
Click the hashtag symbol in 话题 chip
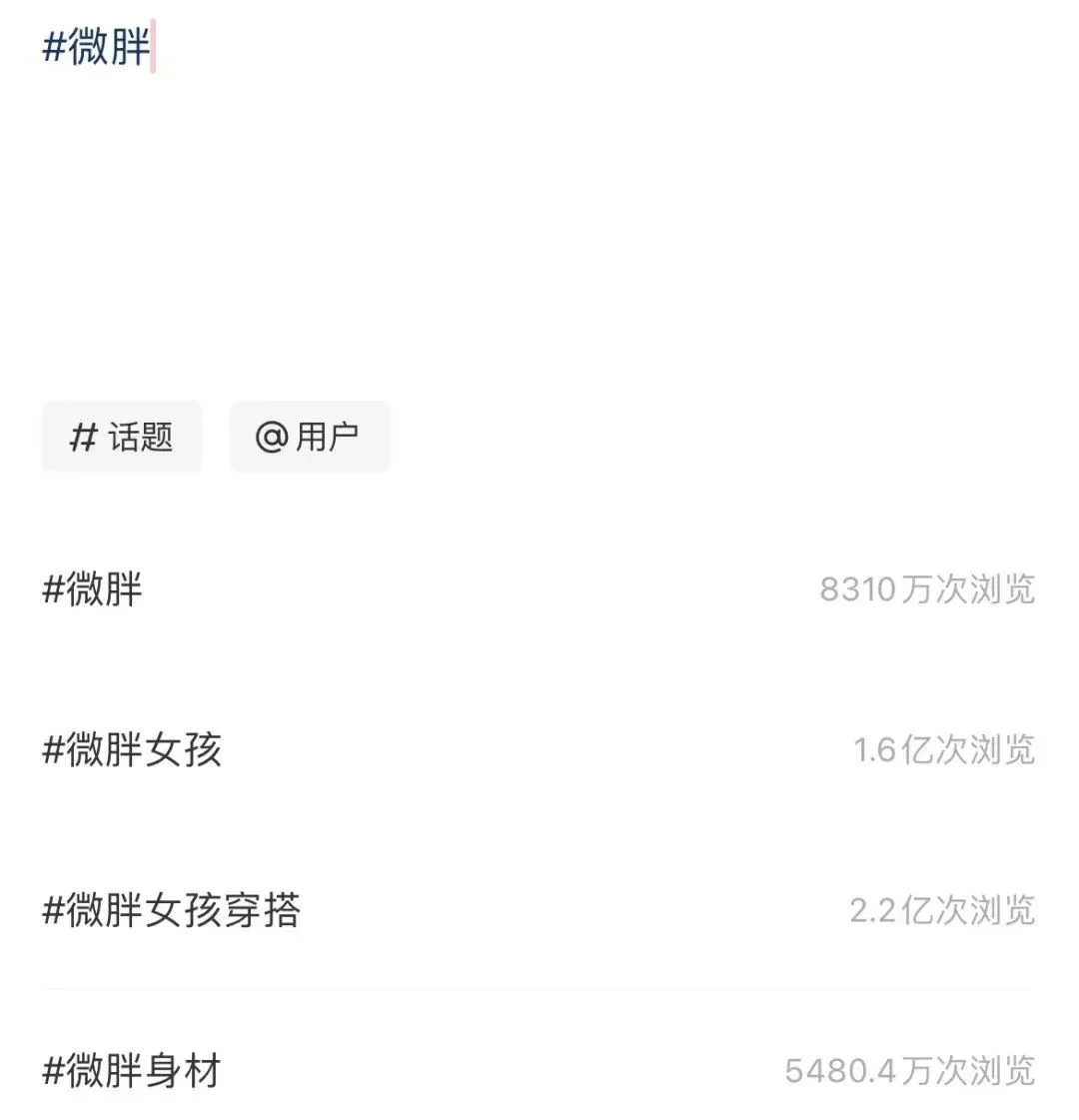(82, 437)
